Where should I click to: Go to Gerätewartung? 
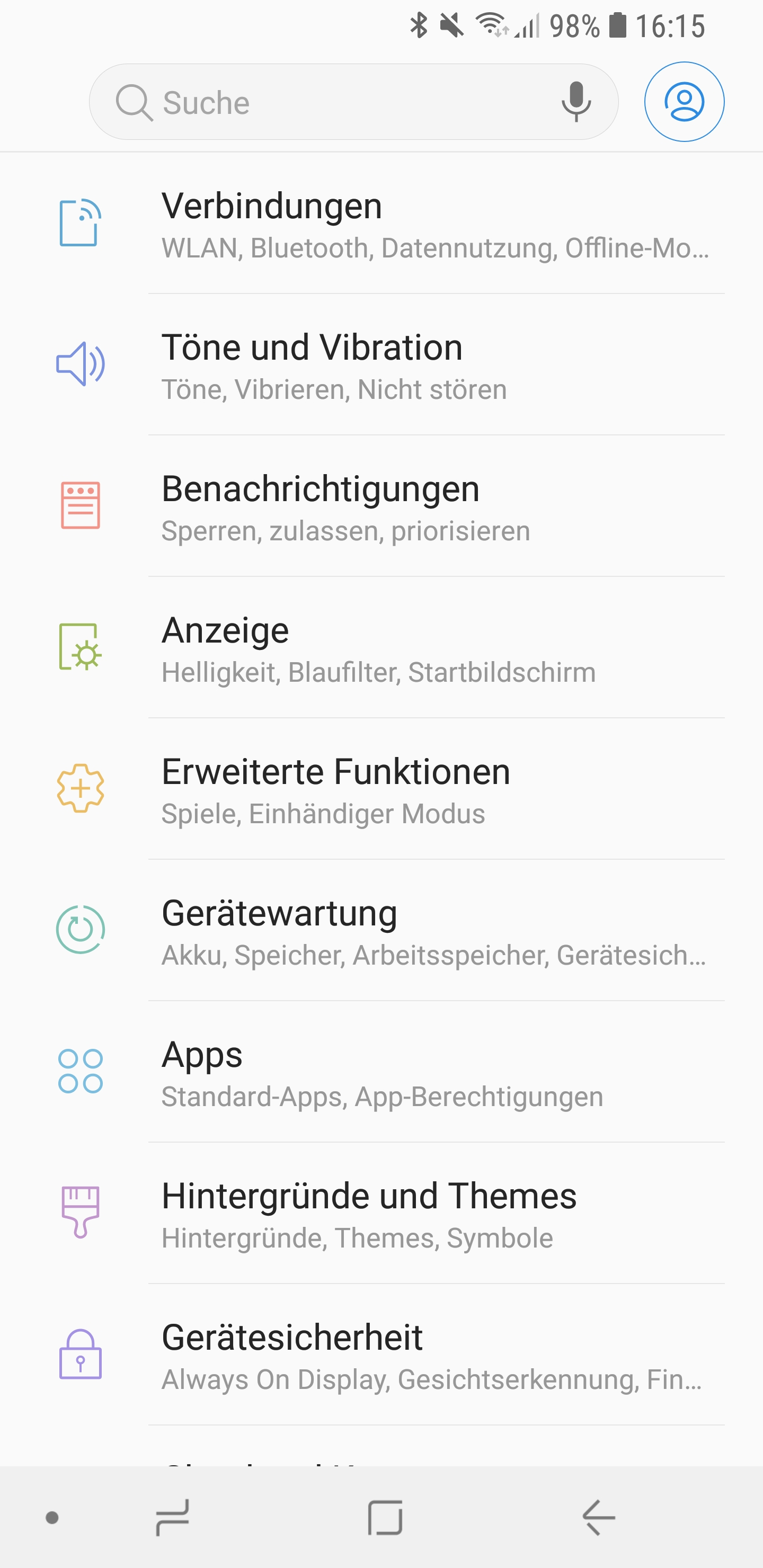click(x=426, y=931)
